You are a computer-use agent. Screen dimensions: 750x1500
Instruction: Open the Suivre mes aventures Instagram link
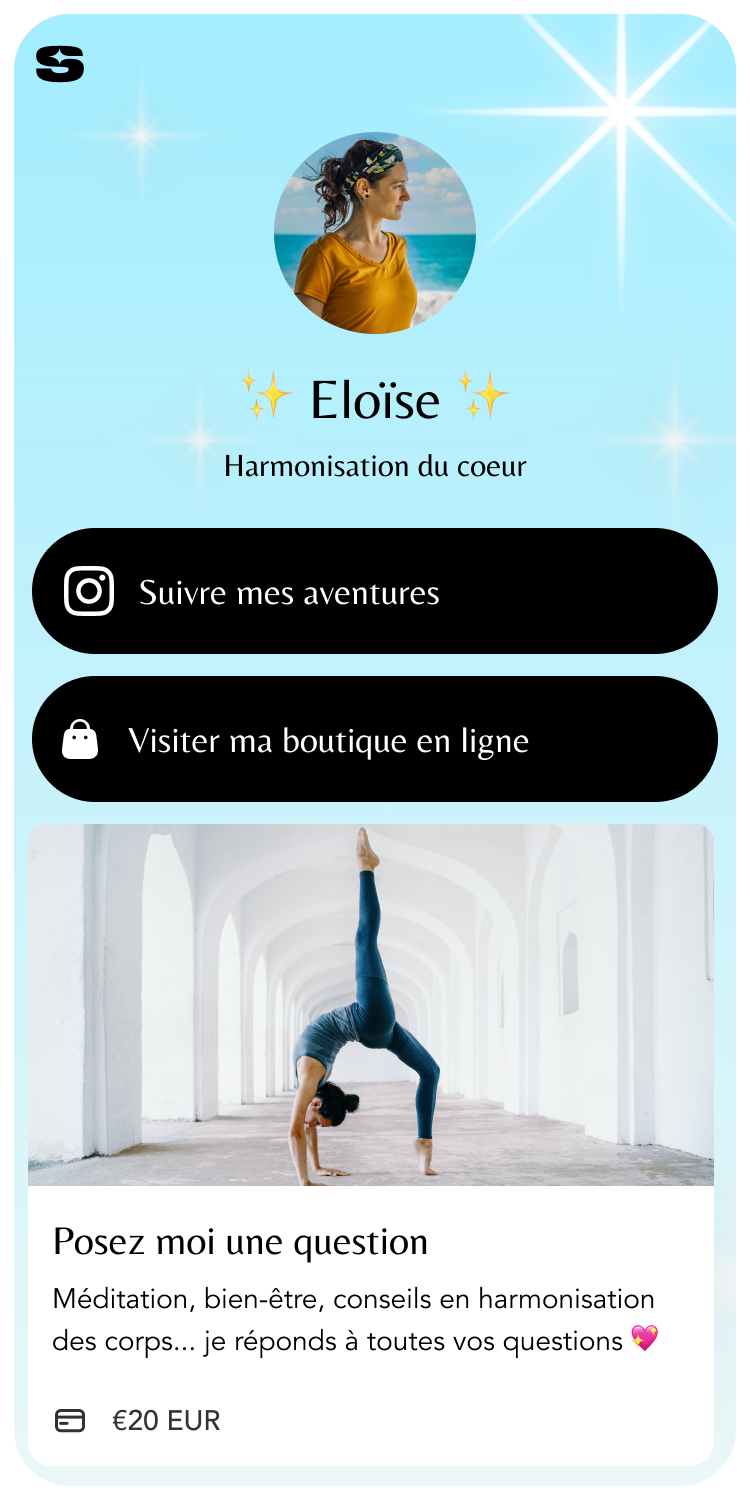(x=374, y=591)
